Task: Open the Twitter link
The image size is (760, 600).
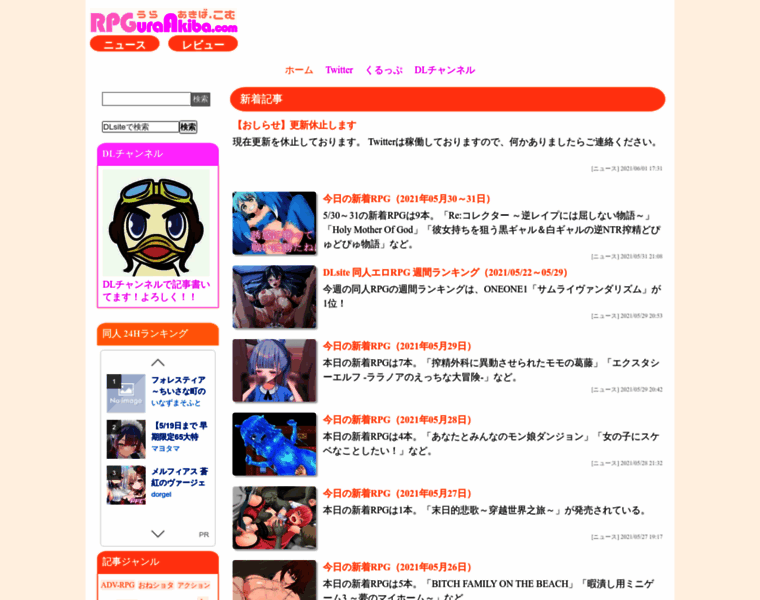Action: [339, 70]
